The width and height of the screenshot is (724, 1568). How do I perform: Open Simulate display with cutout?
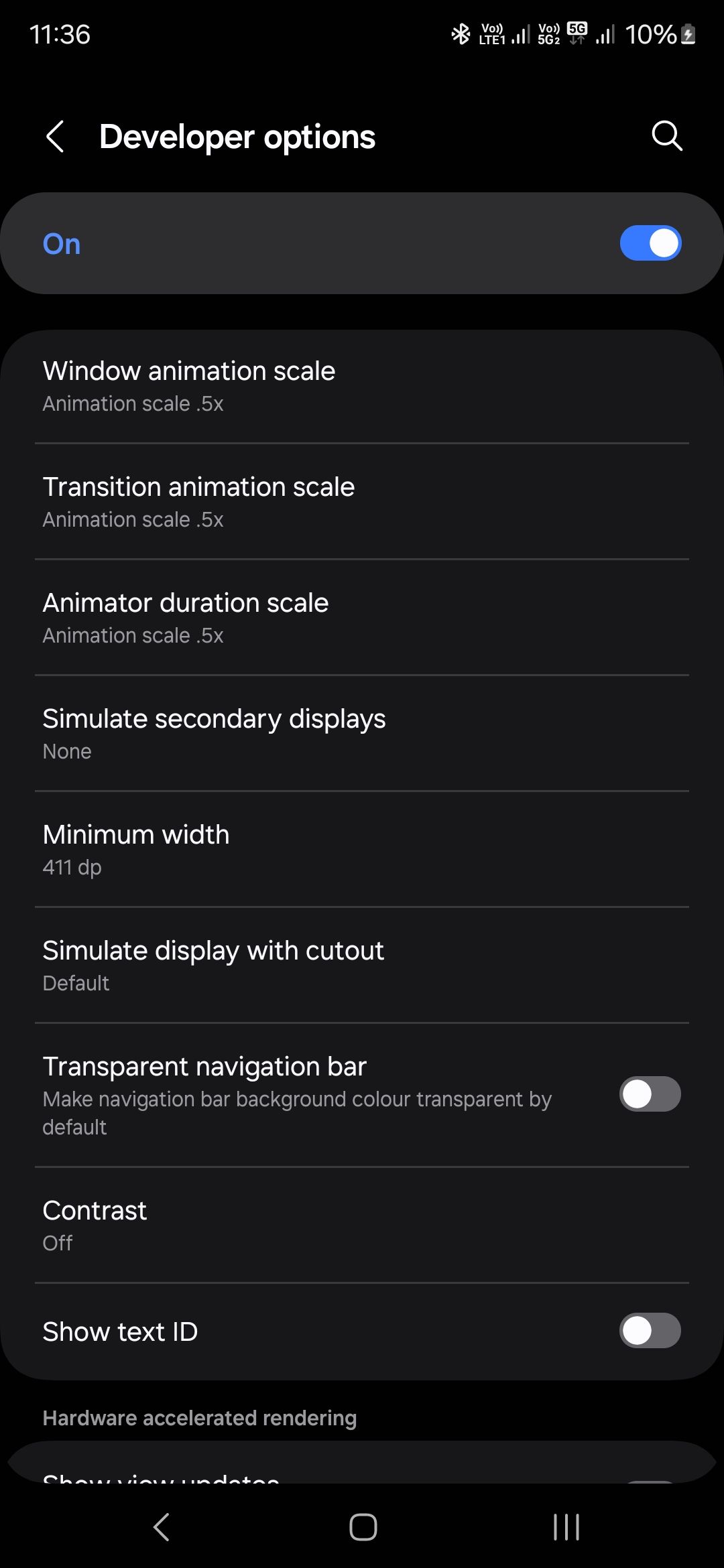click(362, 966)
